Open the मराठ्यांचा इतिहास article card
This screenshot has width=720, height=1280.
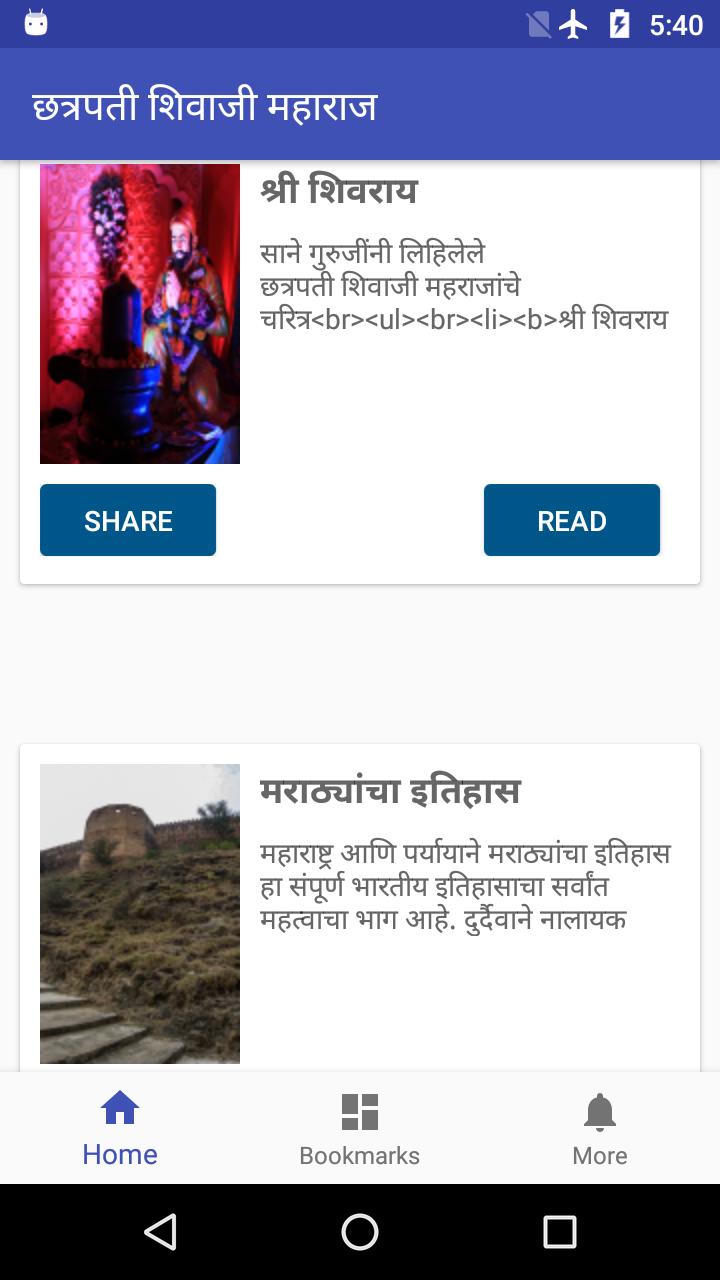pyautogui.click(x=360, y=900)
